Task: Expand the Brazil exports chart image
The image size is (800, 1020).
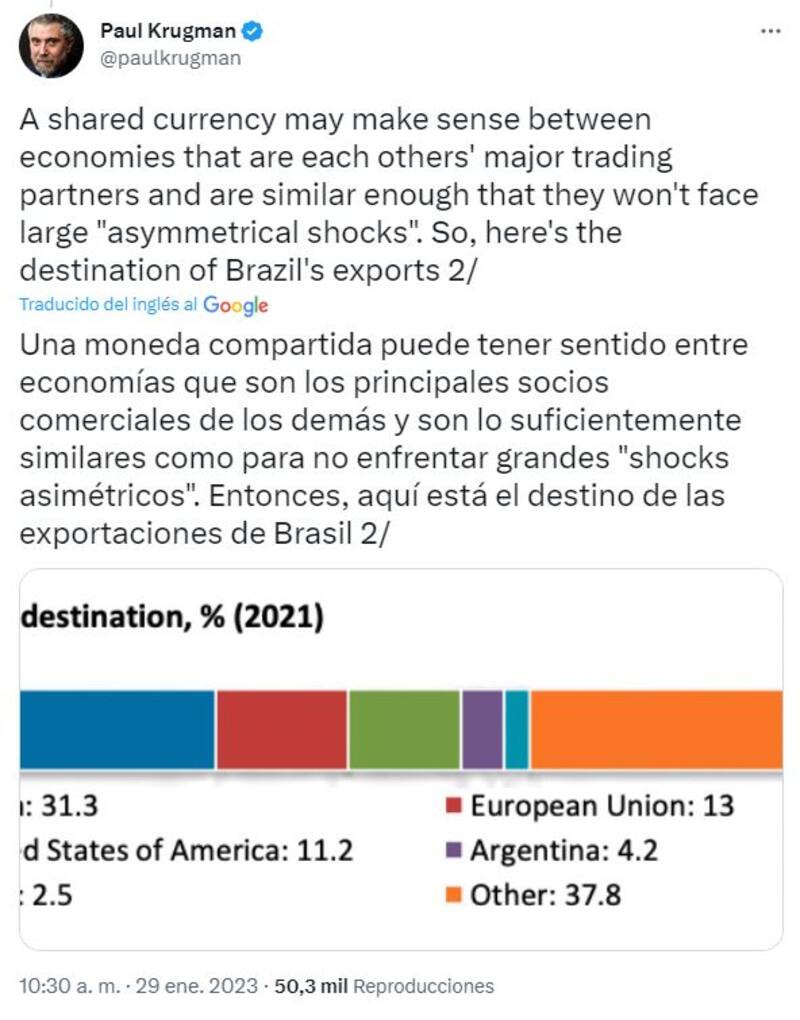Action: (x=400, y=760)
